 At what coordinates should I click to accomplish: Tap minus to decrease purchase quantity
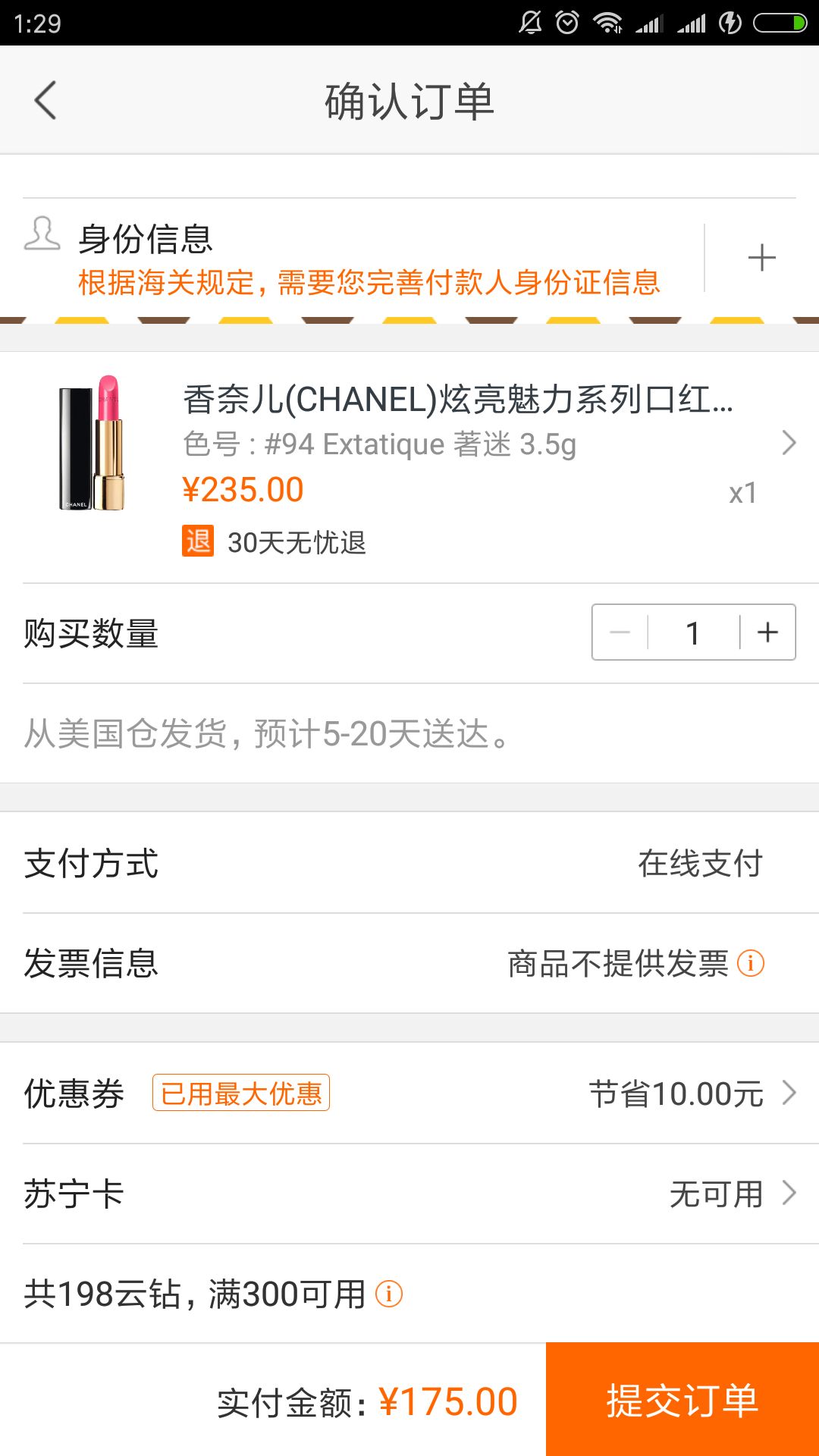[620, 632]
